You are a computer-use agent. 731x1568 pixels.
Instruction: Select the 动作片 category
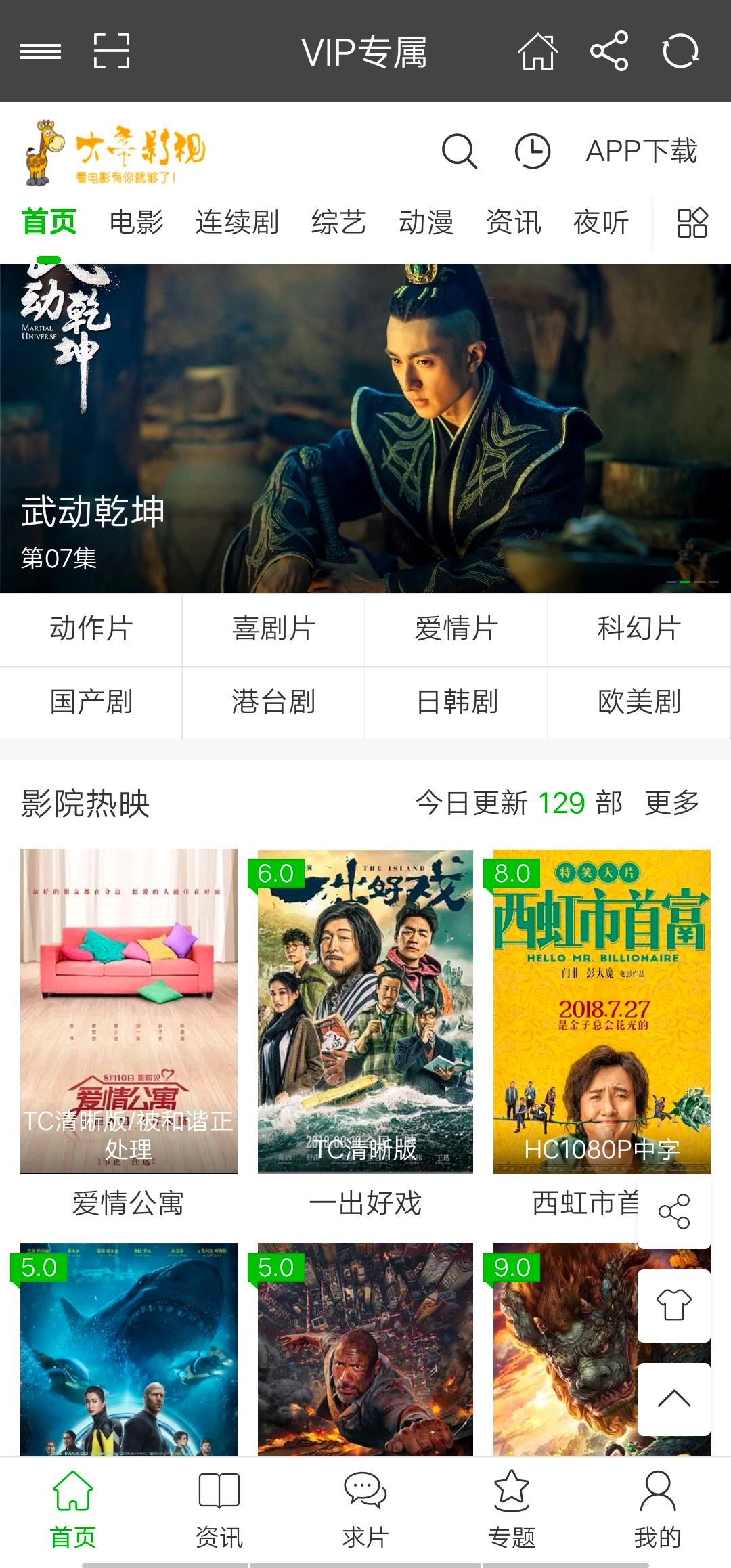pyautogui.click(x=91, y=629)
